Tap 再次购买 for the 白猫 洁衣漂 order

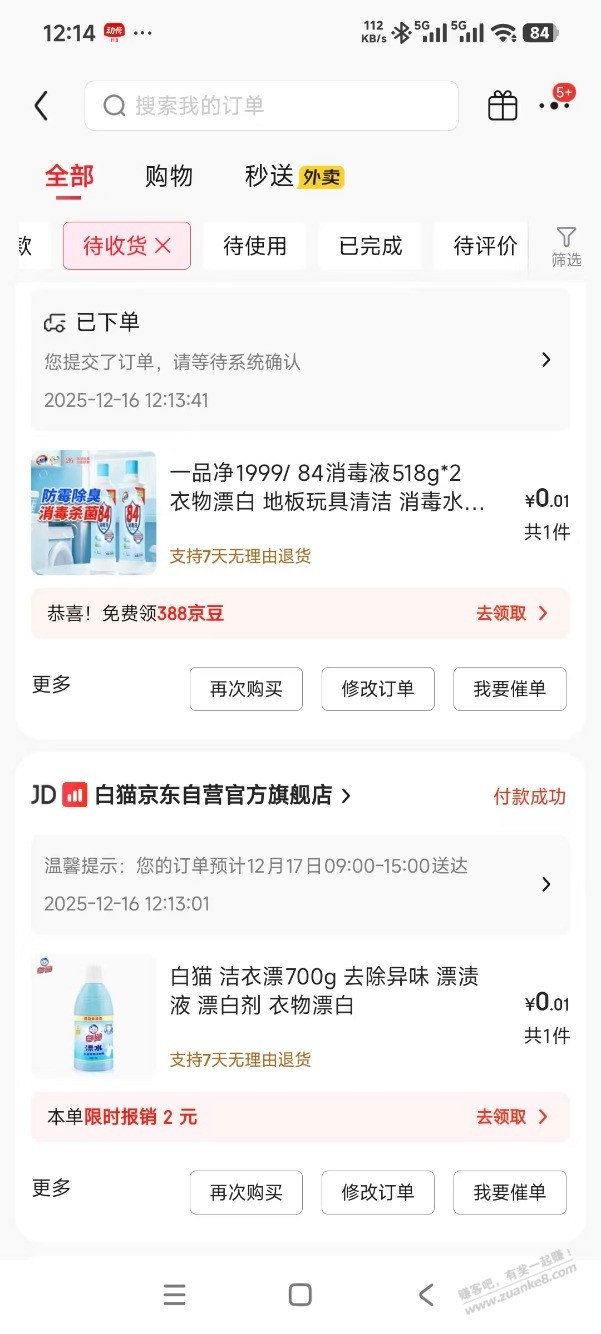coord(246,1192)
